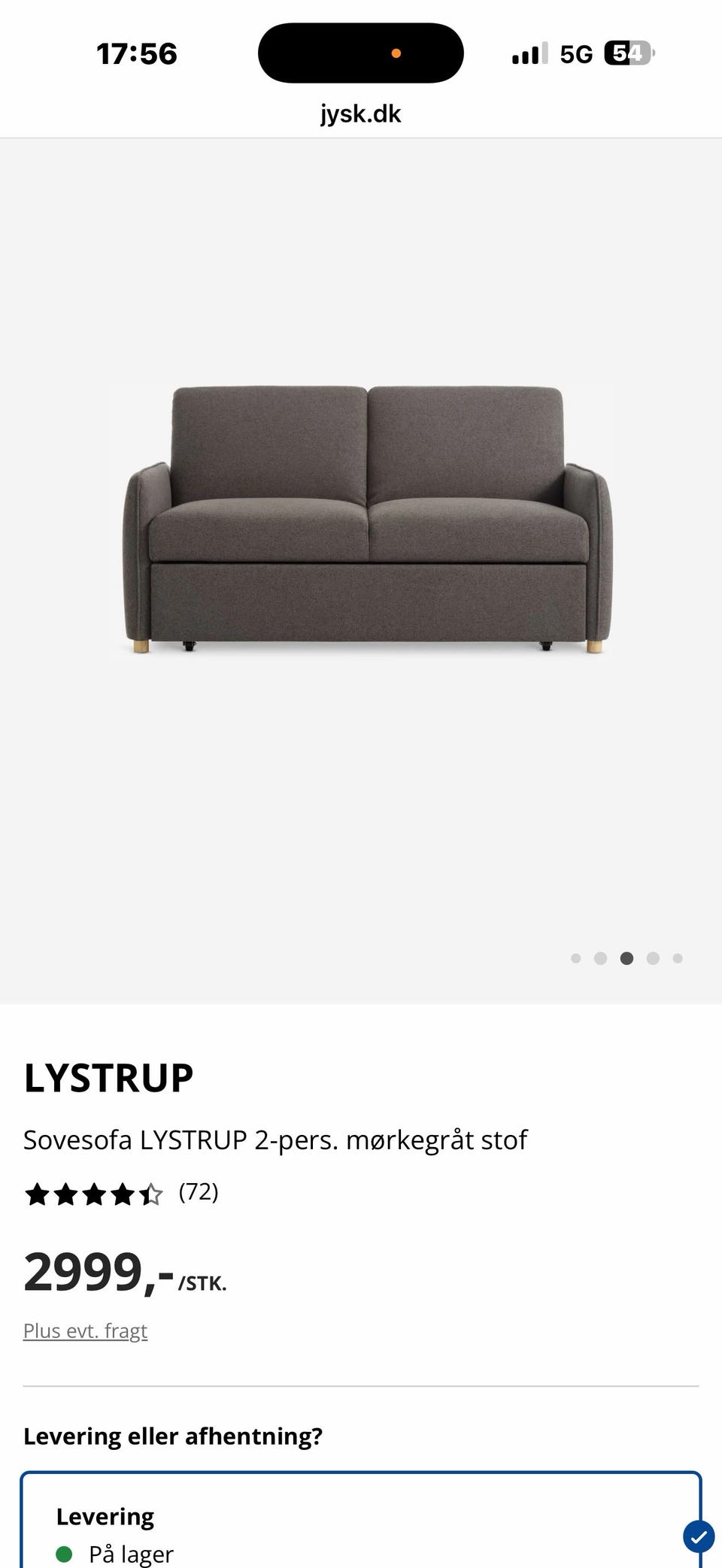Open the "Plus evt. fragt" link
722x1568 pixels.
(x=85, y=1330)
